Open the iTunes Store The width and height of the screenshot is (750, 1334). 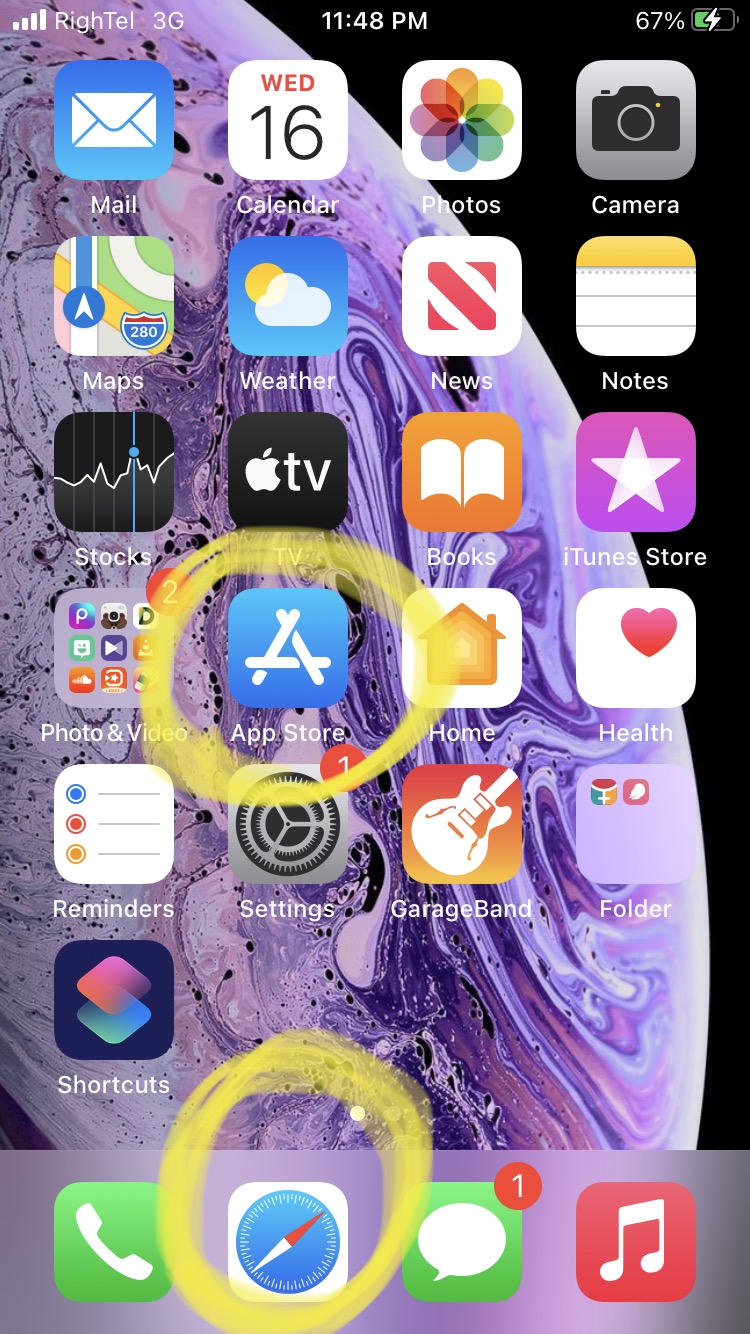636,472
